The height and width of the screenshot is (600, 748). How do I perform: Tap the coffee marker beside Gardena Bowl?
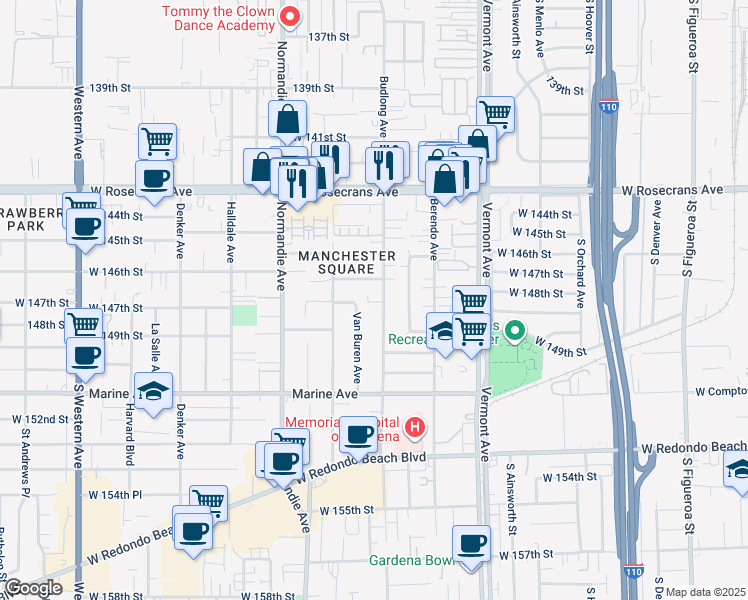point(471,545)
